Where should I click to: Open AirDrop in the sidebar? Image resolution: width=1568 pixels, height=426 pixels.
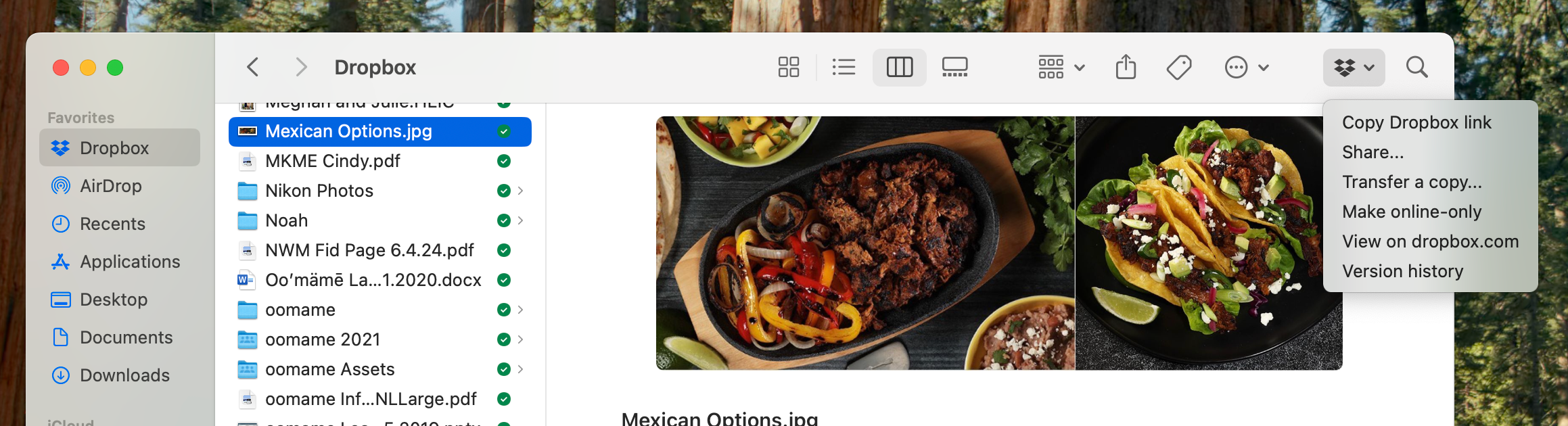click(110, 186)
